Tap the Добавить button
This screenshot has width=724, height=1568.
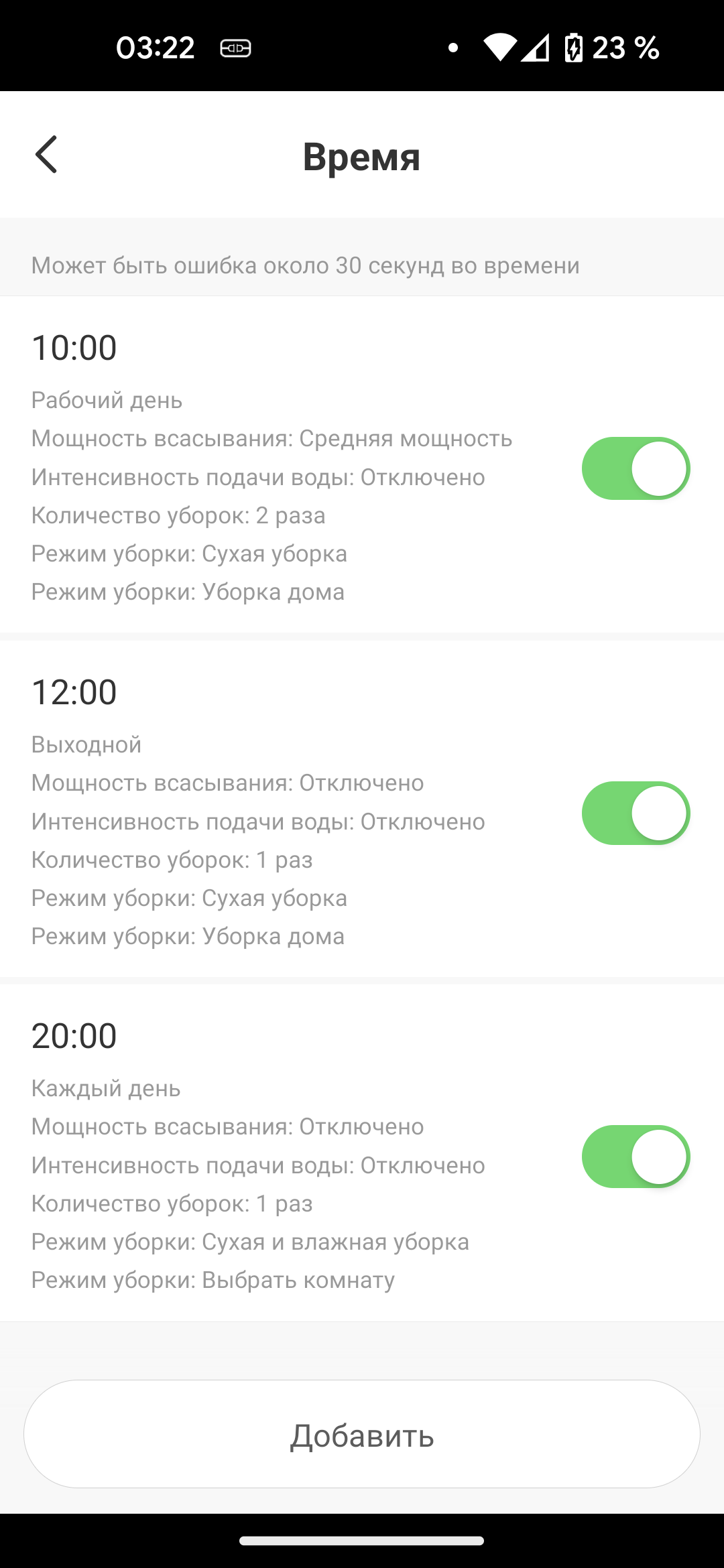[x=362, y=1435]
